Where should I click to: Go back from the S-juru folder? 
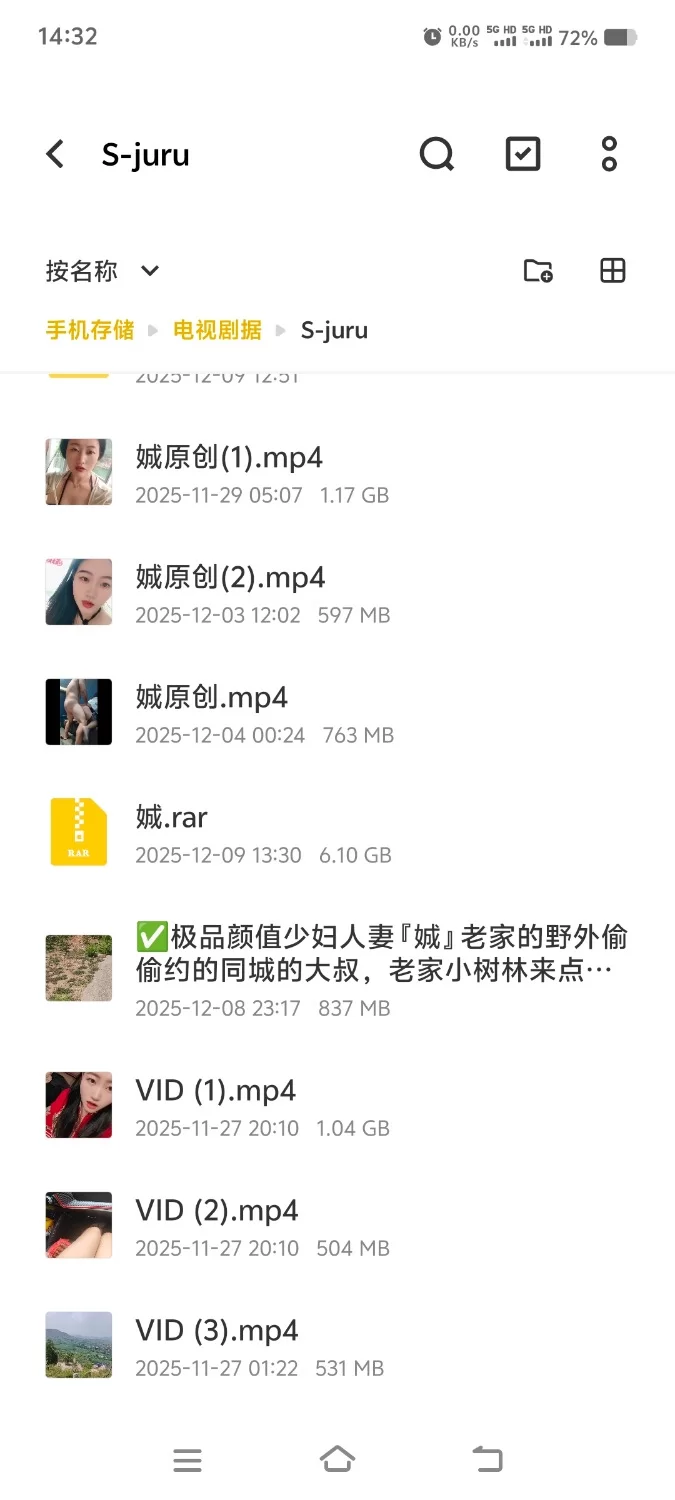point(55,154)
